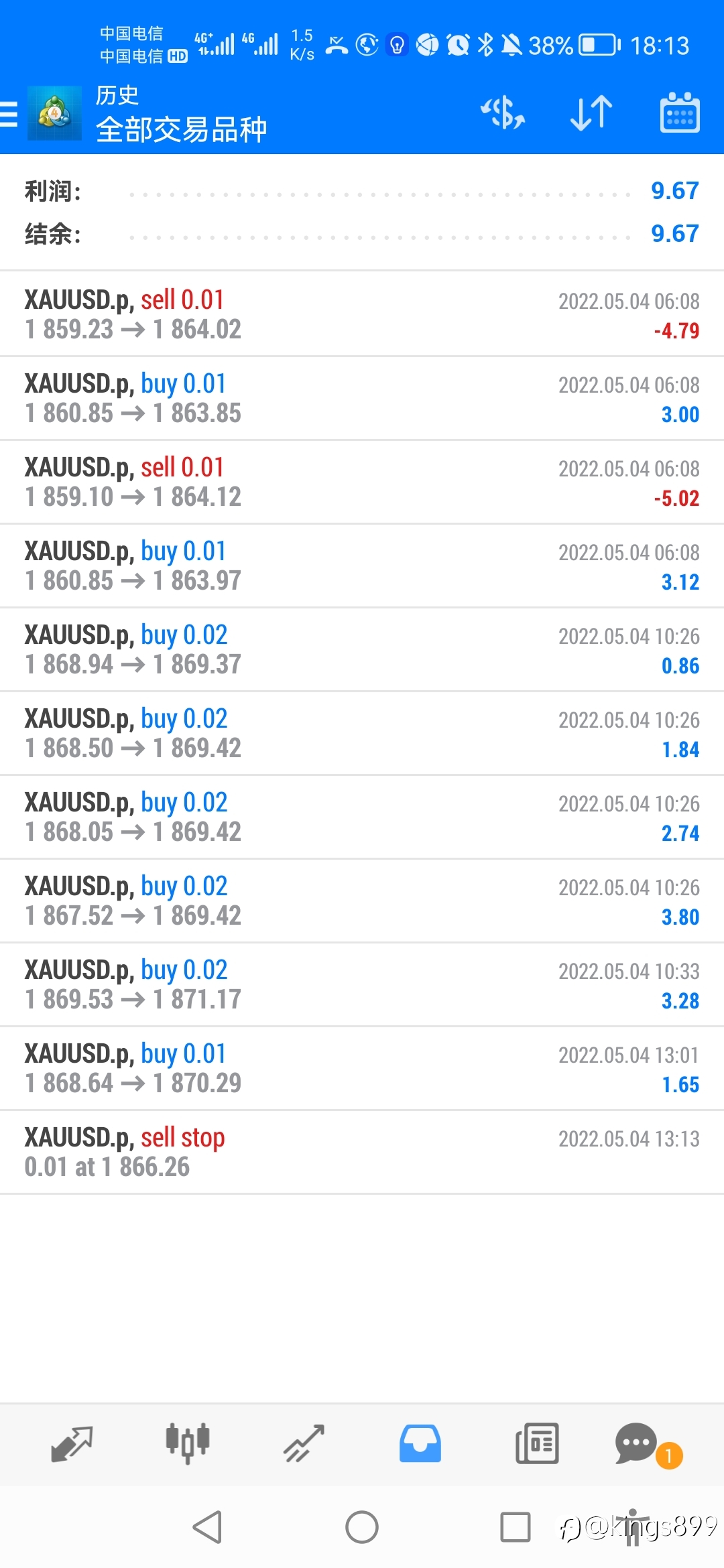Switch to the candlestick Chart tab
This screenshot has height=1568, width=724.
(x=188, y=1443)
